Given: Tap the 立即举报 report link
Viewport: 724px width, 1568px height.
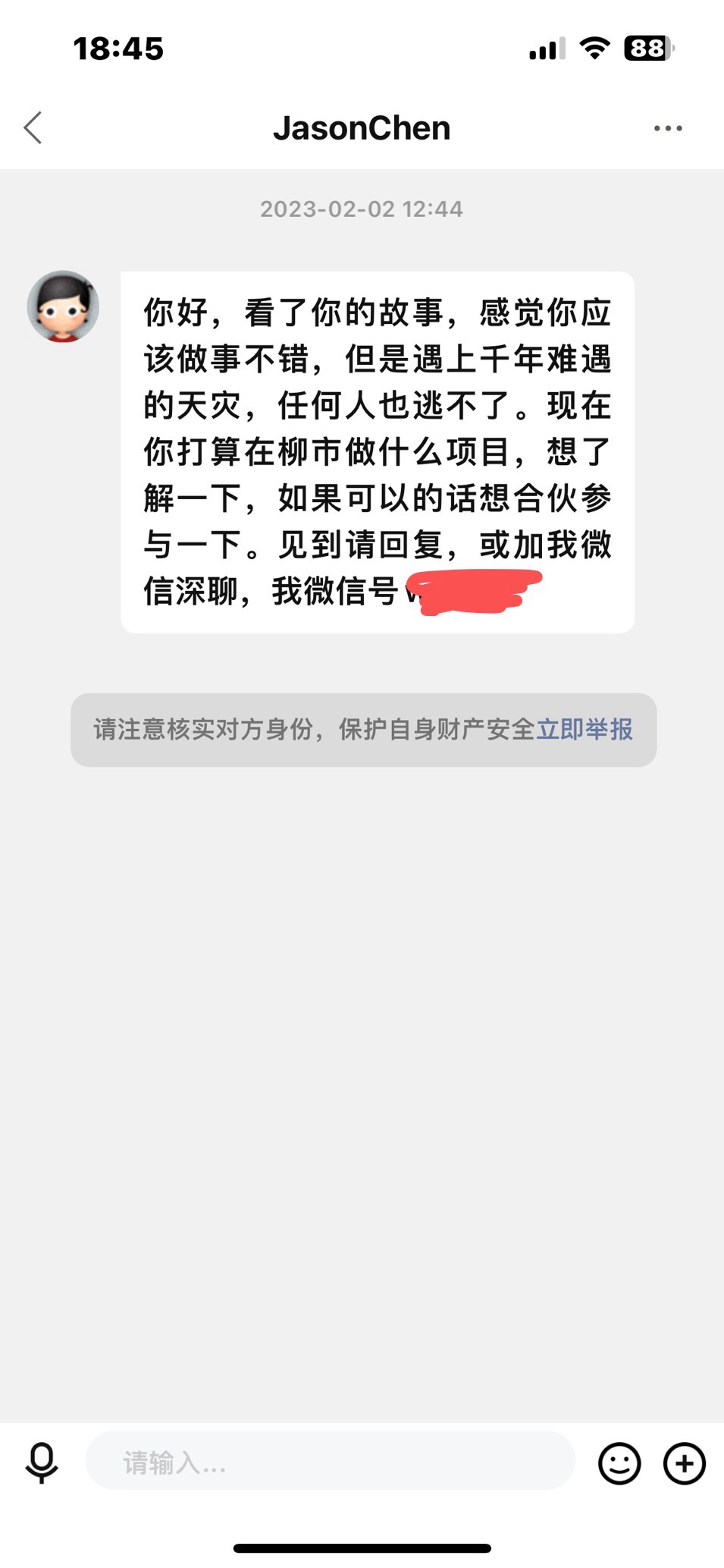Looking at the screenshot, I should (x=585, y=729).
